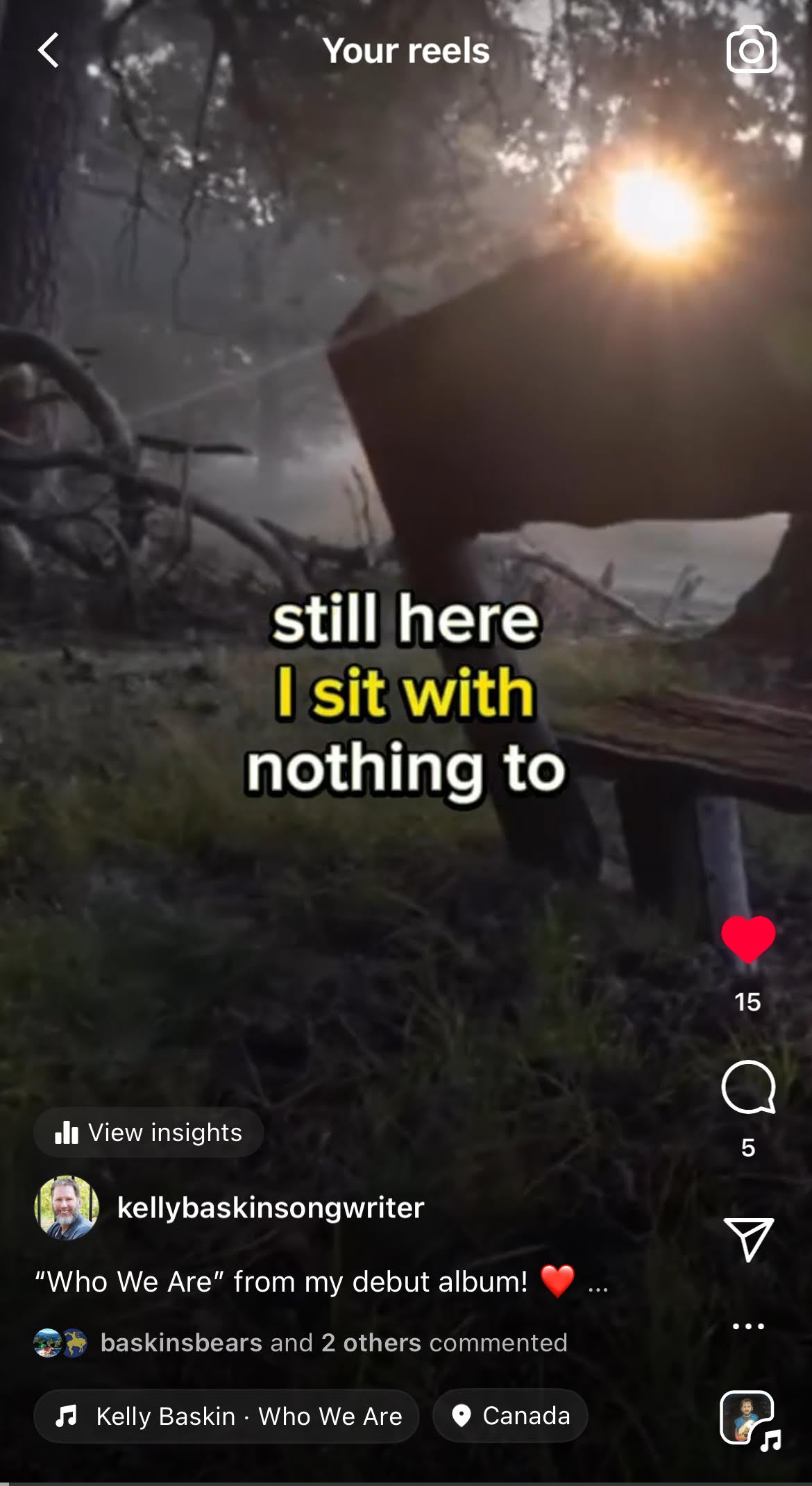This screenshot has width=812, height=1486.
Task: Unlike the reel with the heart icon
Action: [x=748, y=938]
